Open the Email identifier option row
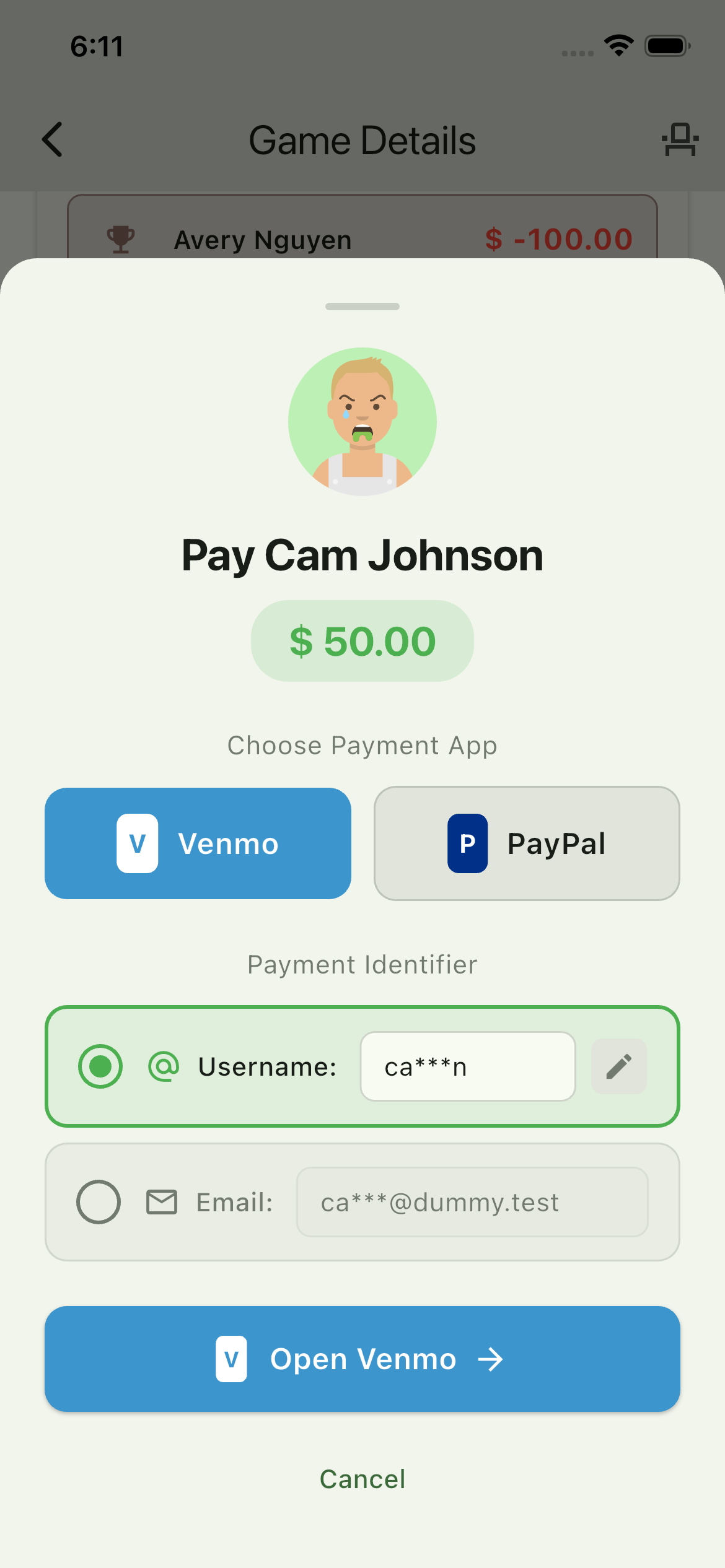Image resolution: width=725 pixels, height=1568 pixels. pos(362,1201)
